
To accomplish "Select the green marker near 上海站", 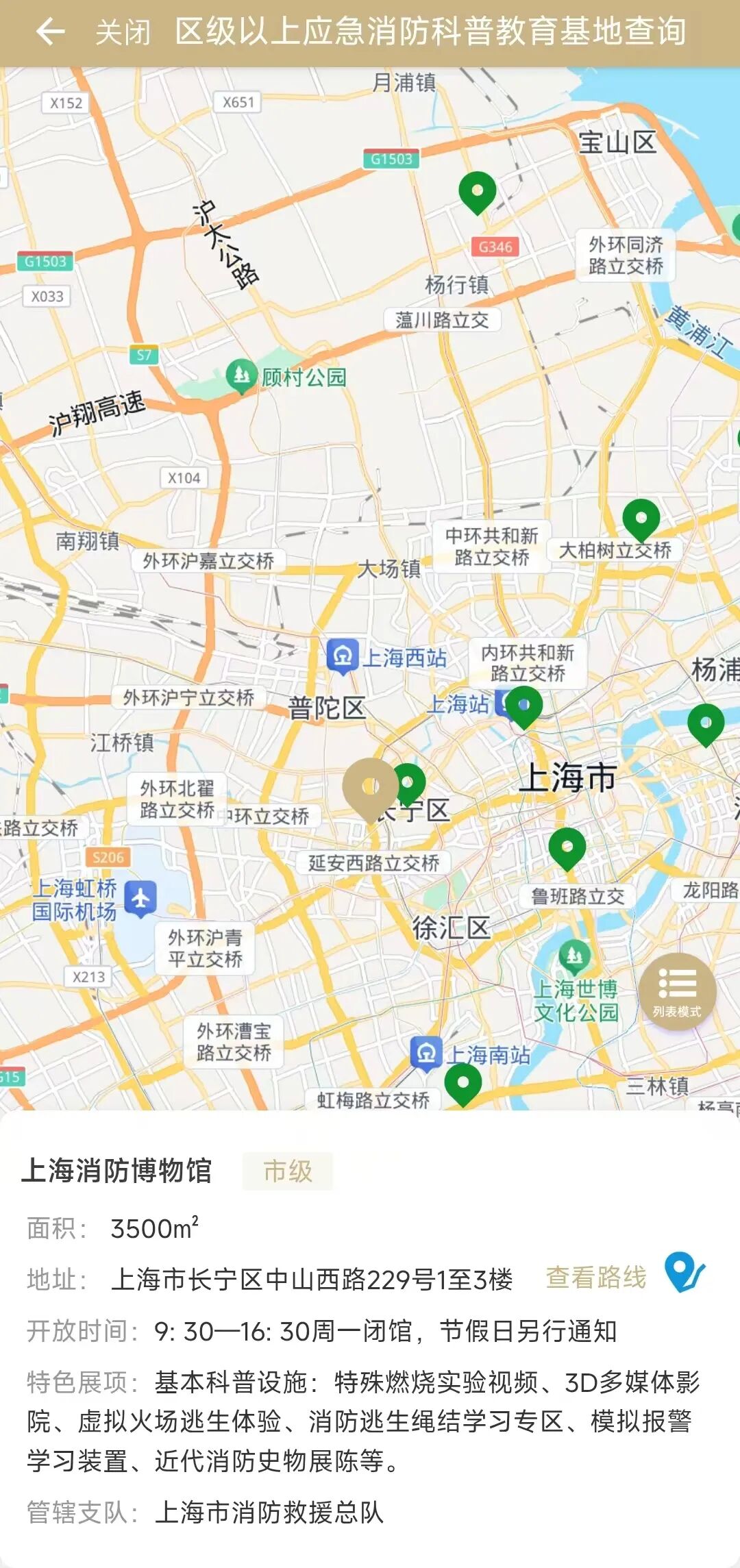I will click(x=525, y=706).
